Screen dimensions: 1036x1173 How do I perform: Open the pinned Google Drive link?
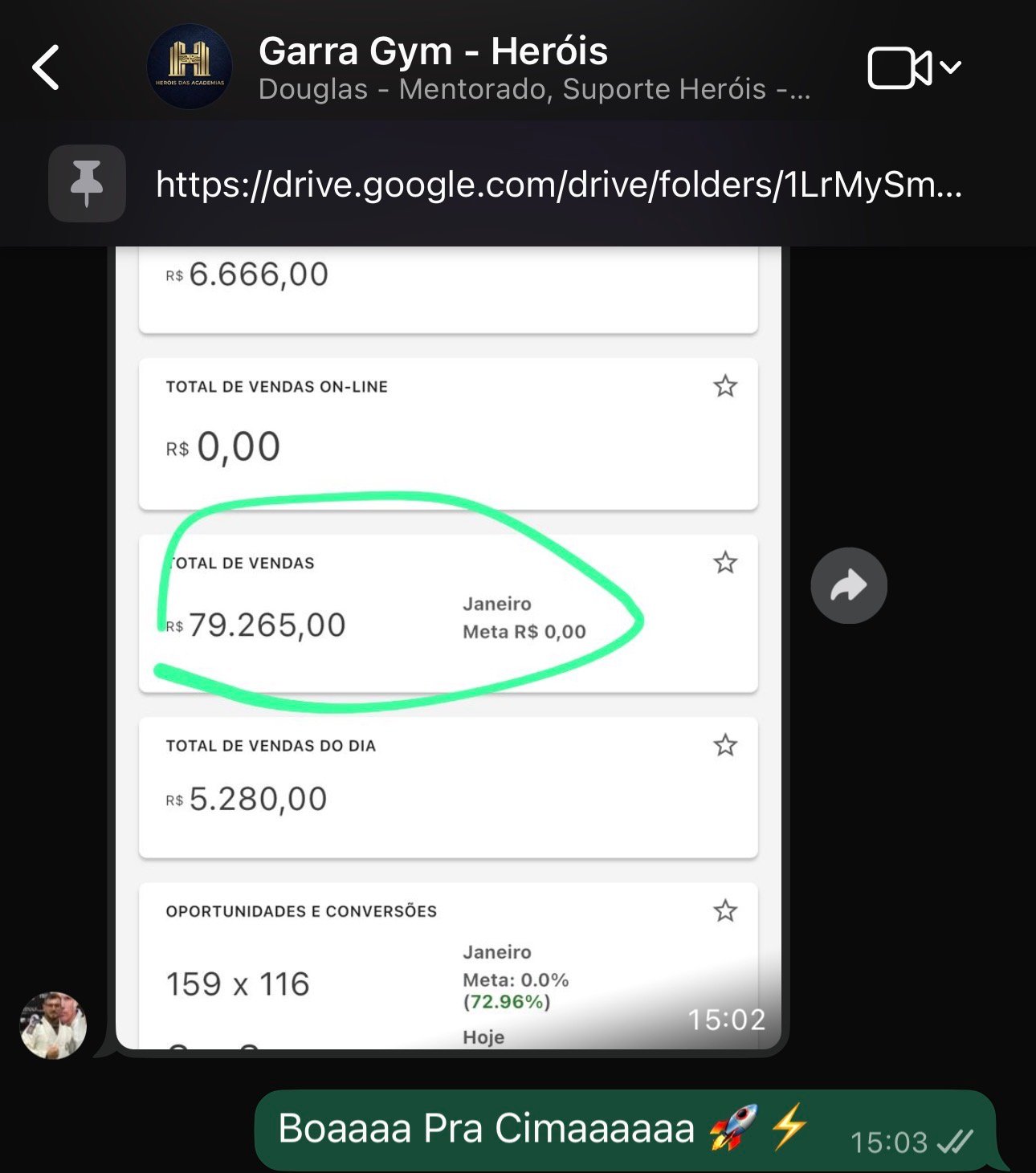point(558,185)
